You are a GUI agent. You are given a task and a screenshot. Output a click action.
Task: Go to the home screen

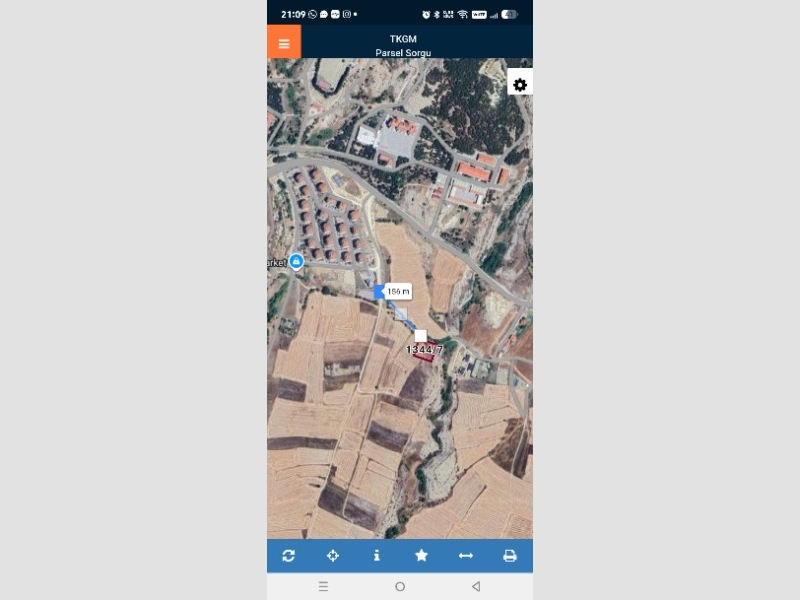tap(400, 586)
